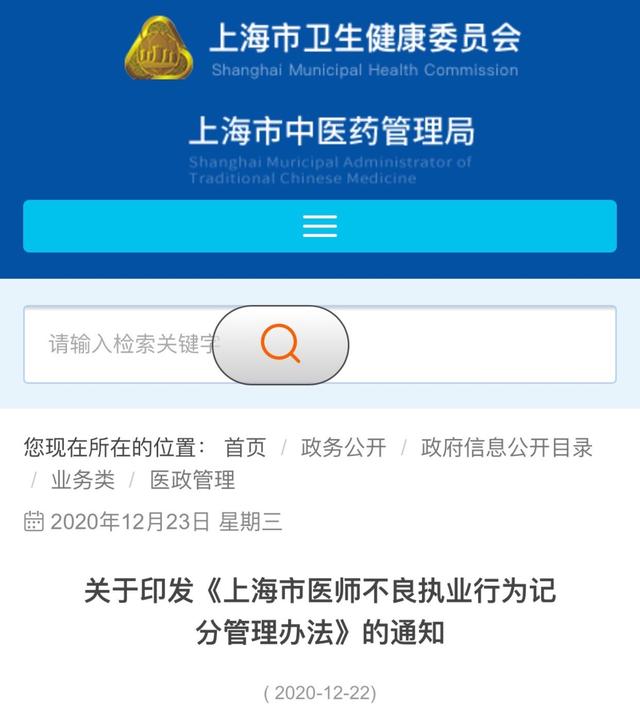The height and width of the screenshot is (728, 640).
Task: Tap the orange magnifier search button
Action: coord(281,345)
